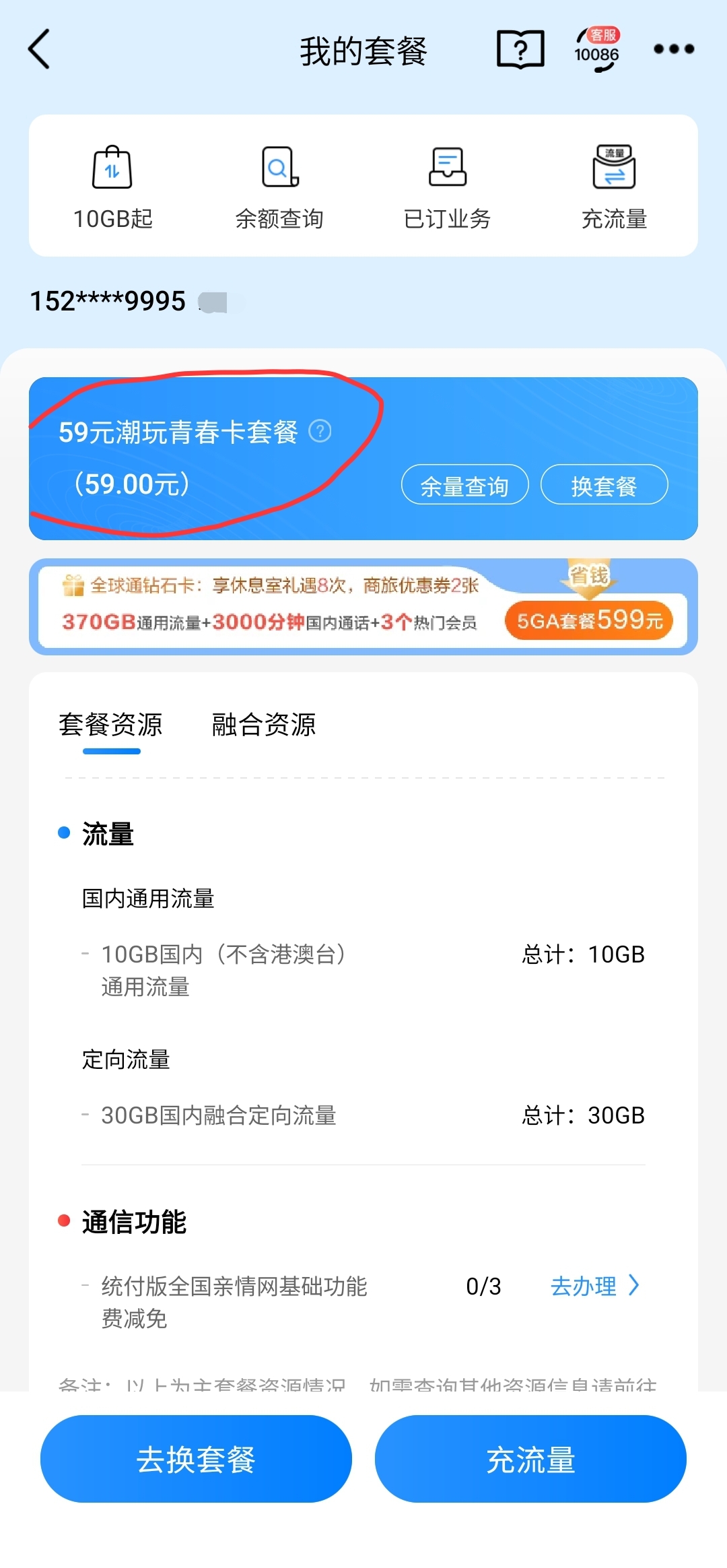Open the three-dot overflow menu
727x1568 pixels.
(x=674, y=49)
